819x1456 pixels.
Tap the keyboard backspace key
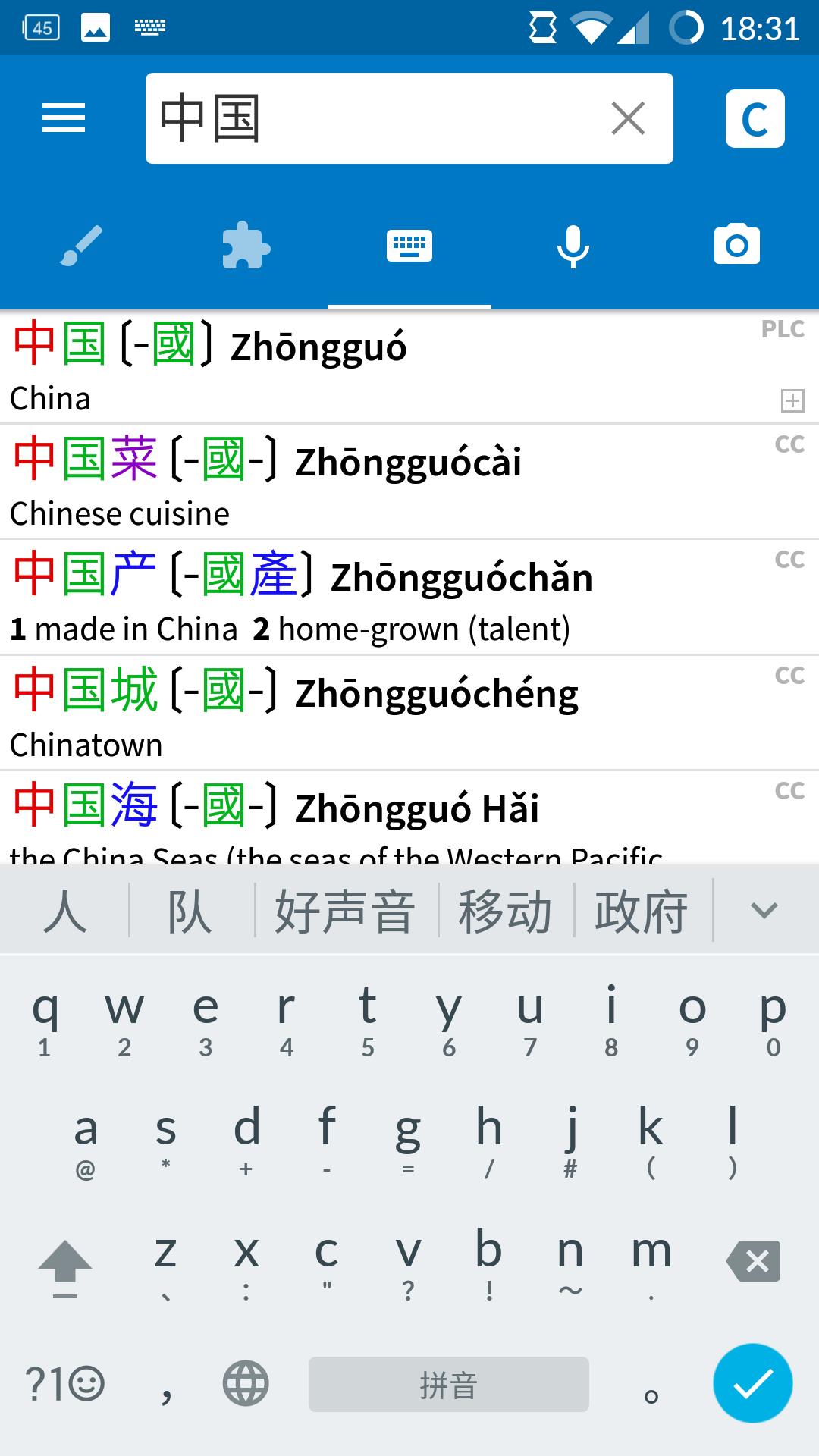pyautogui.click(x=753, y=1261)
